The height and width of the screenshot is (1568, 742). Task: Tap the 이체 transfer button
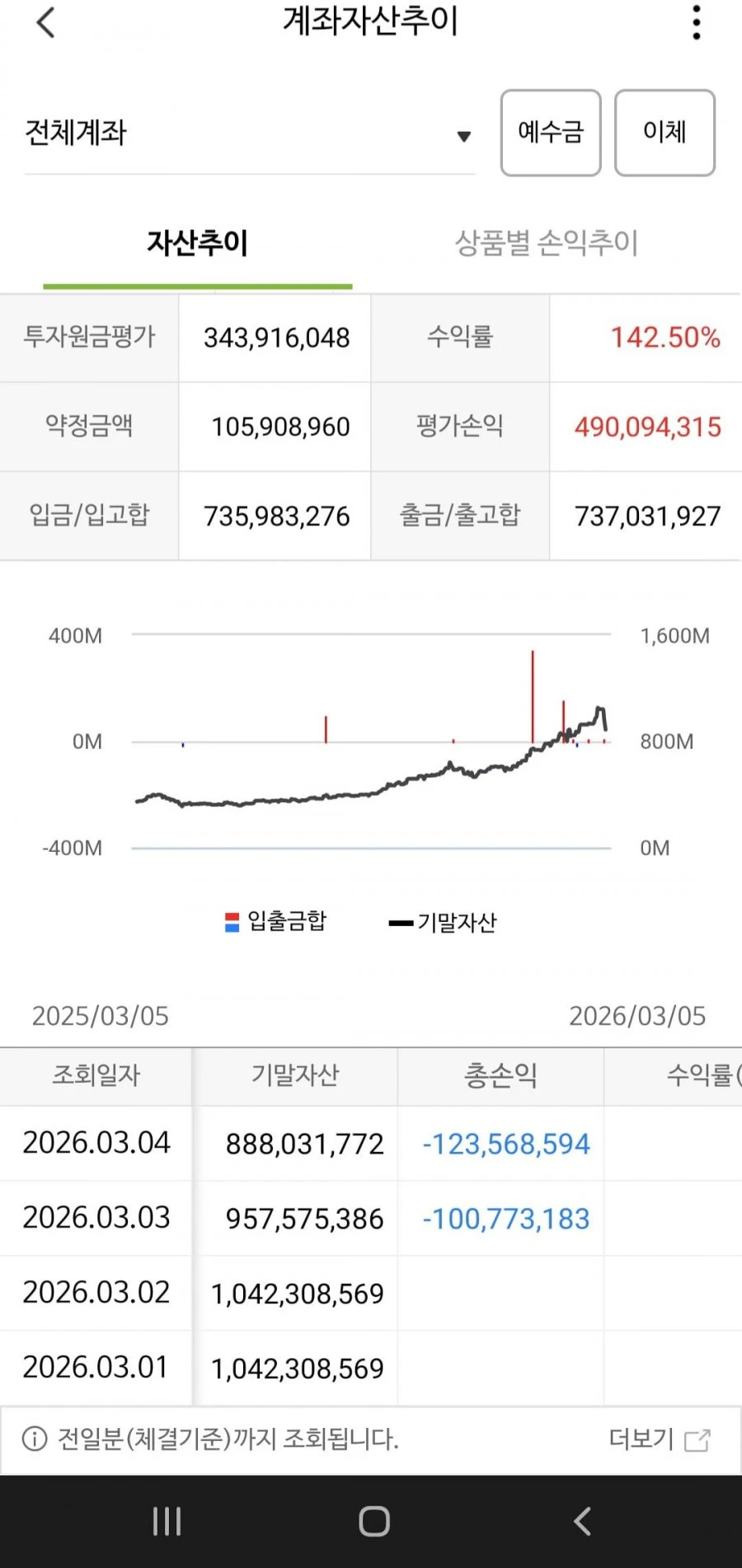point(665,133)
